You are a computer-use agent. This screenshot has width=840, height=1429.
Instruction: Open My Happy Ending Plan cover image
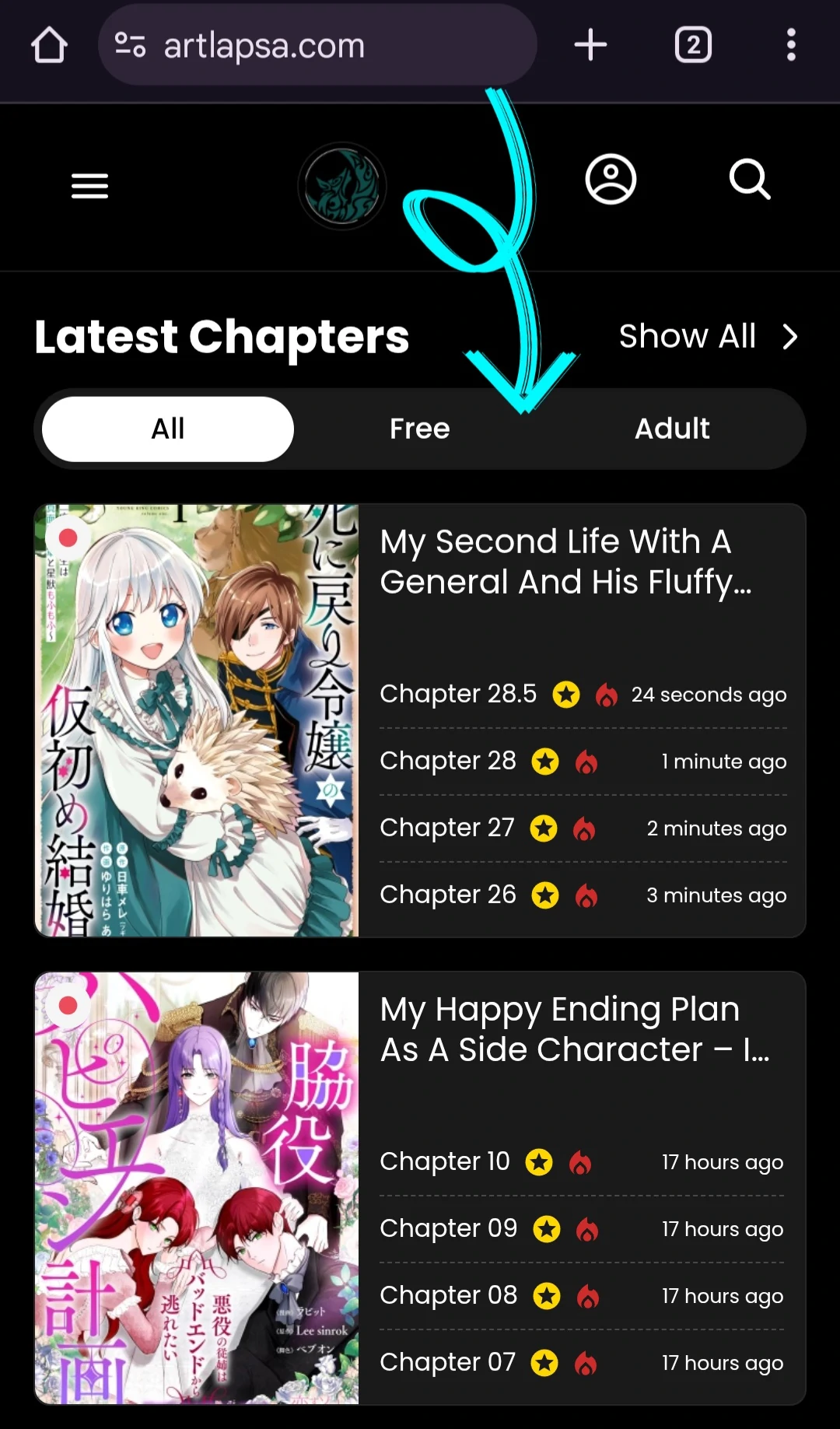[x=197, y=1188]
